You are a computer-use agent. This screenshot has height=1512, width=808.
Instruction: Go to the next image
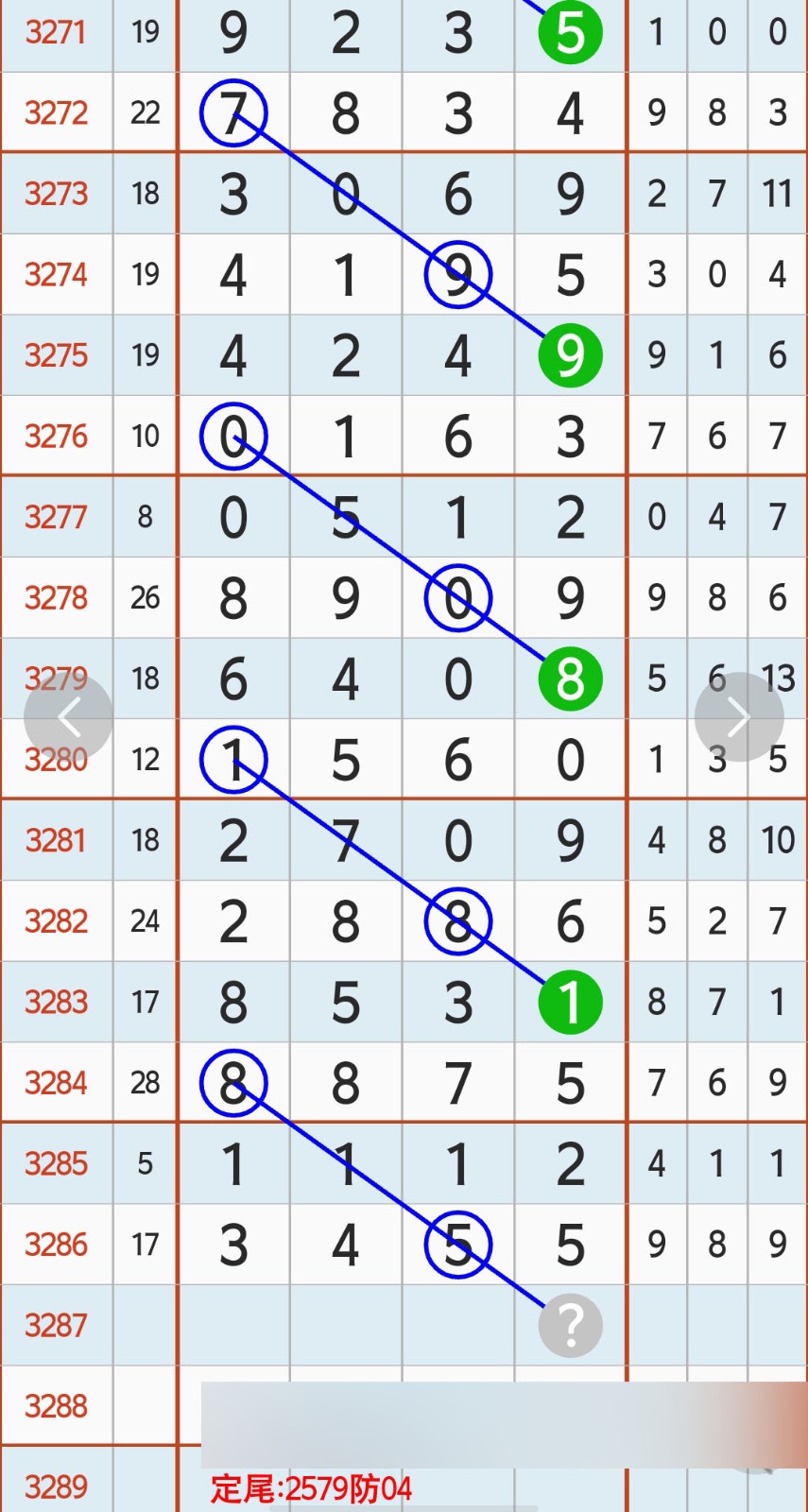click(x=738, y=717)
